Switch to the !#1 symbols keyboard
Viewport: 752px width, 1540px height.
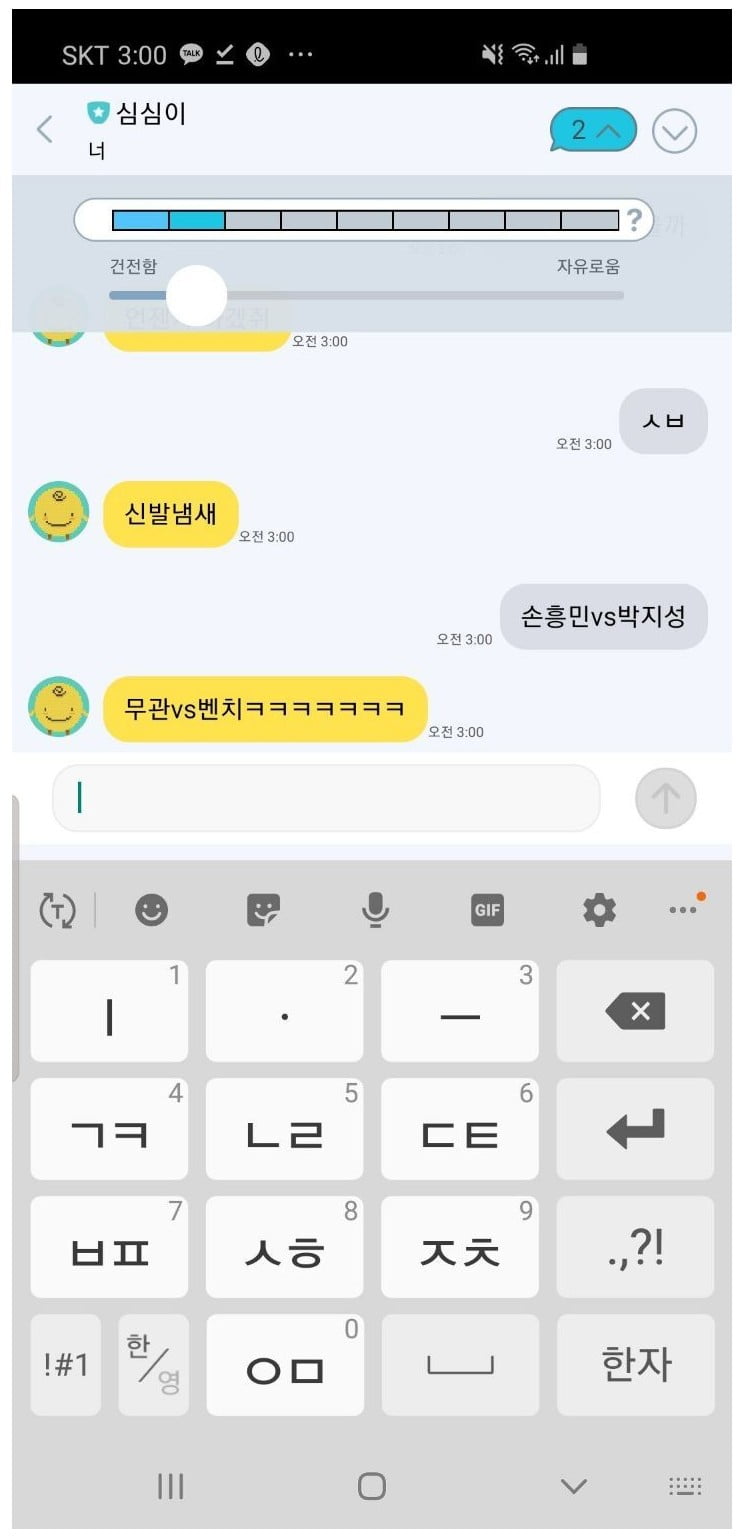pyautogui.click(x=66, y=1364)
